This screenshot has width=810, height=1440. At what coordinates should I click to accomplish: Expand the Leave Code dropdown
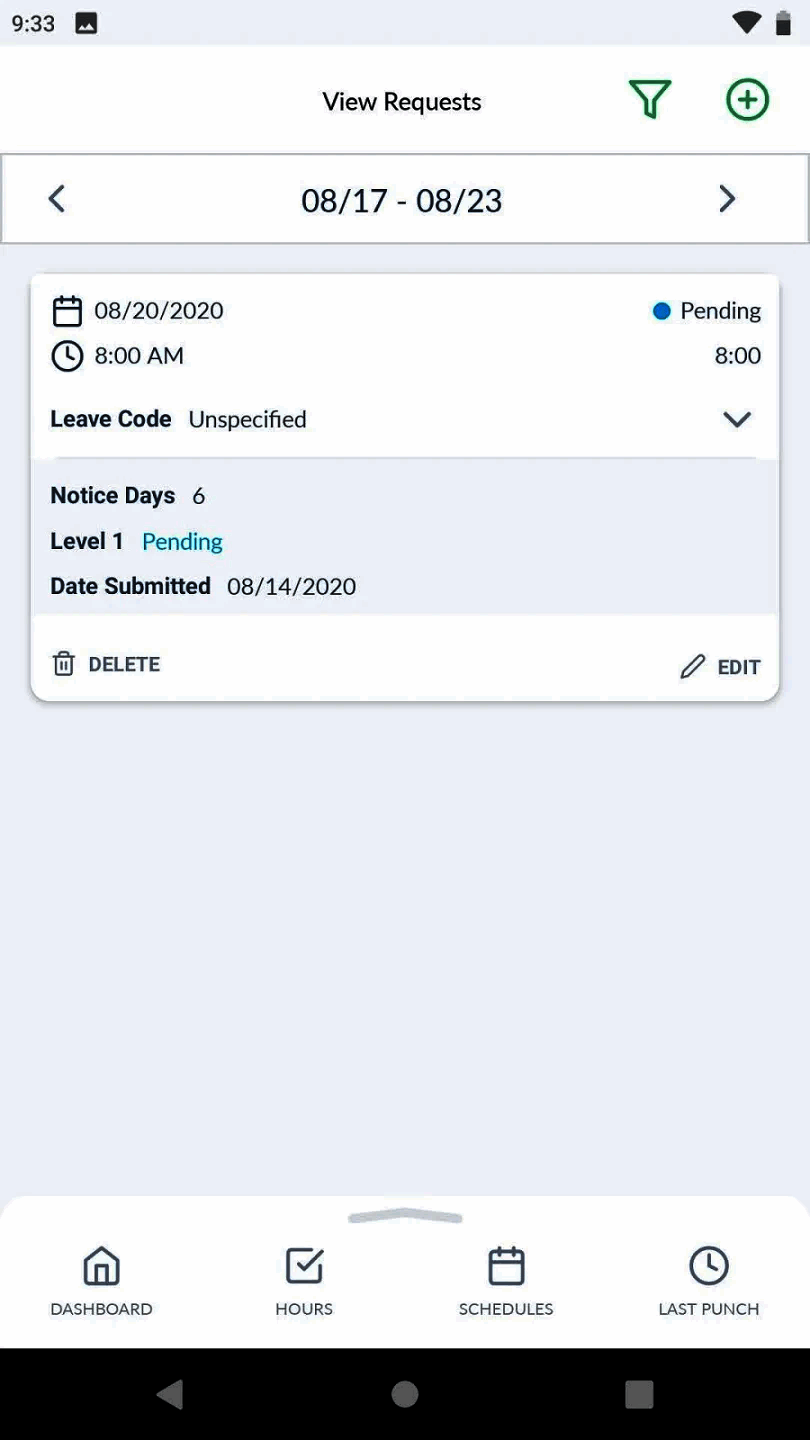tap(737, 419)
